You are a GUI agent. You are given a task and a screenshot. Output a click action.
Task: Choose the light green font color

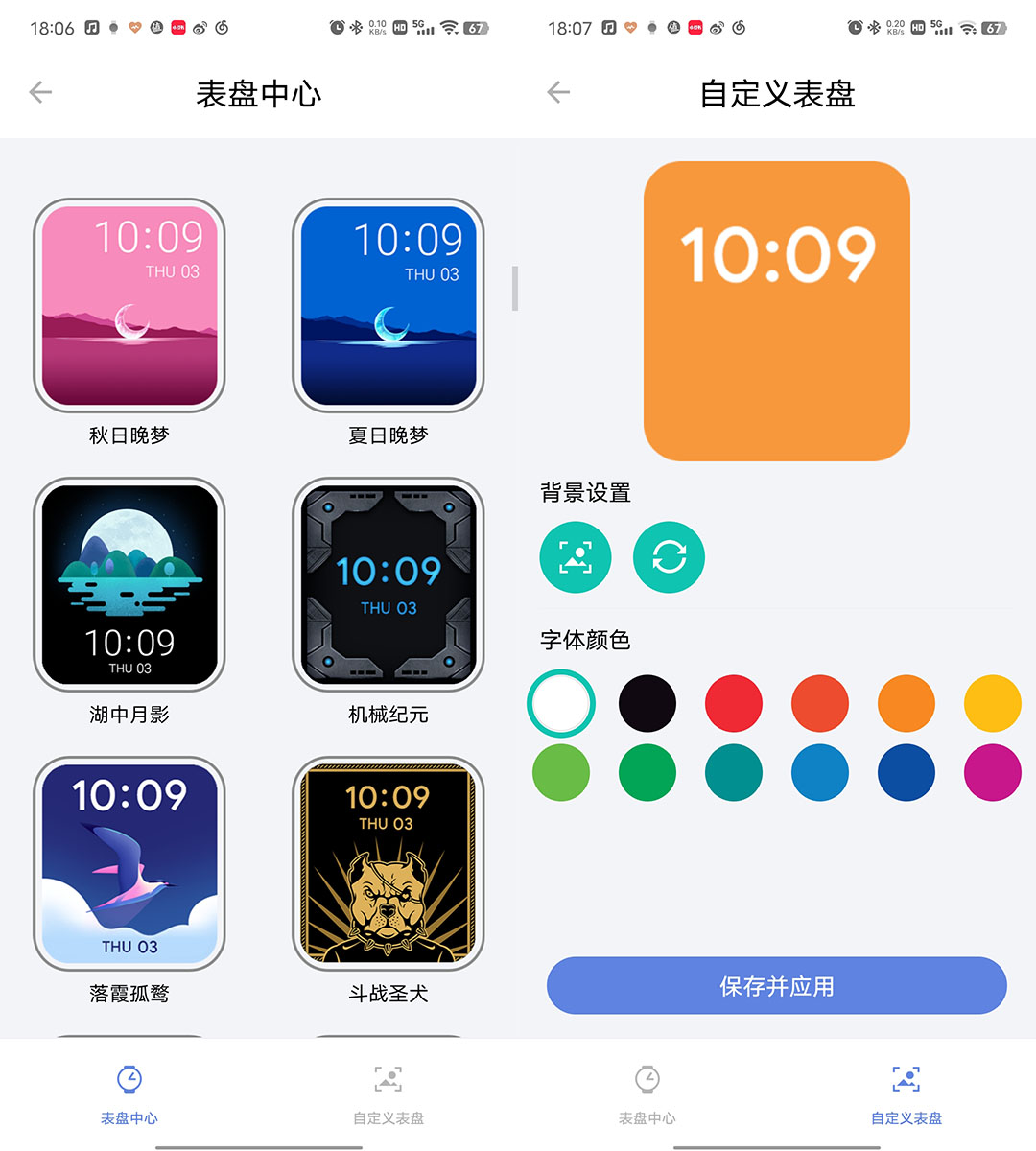pos(561,772)
